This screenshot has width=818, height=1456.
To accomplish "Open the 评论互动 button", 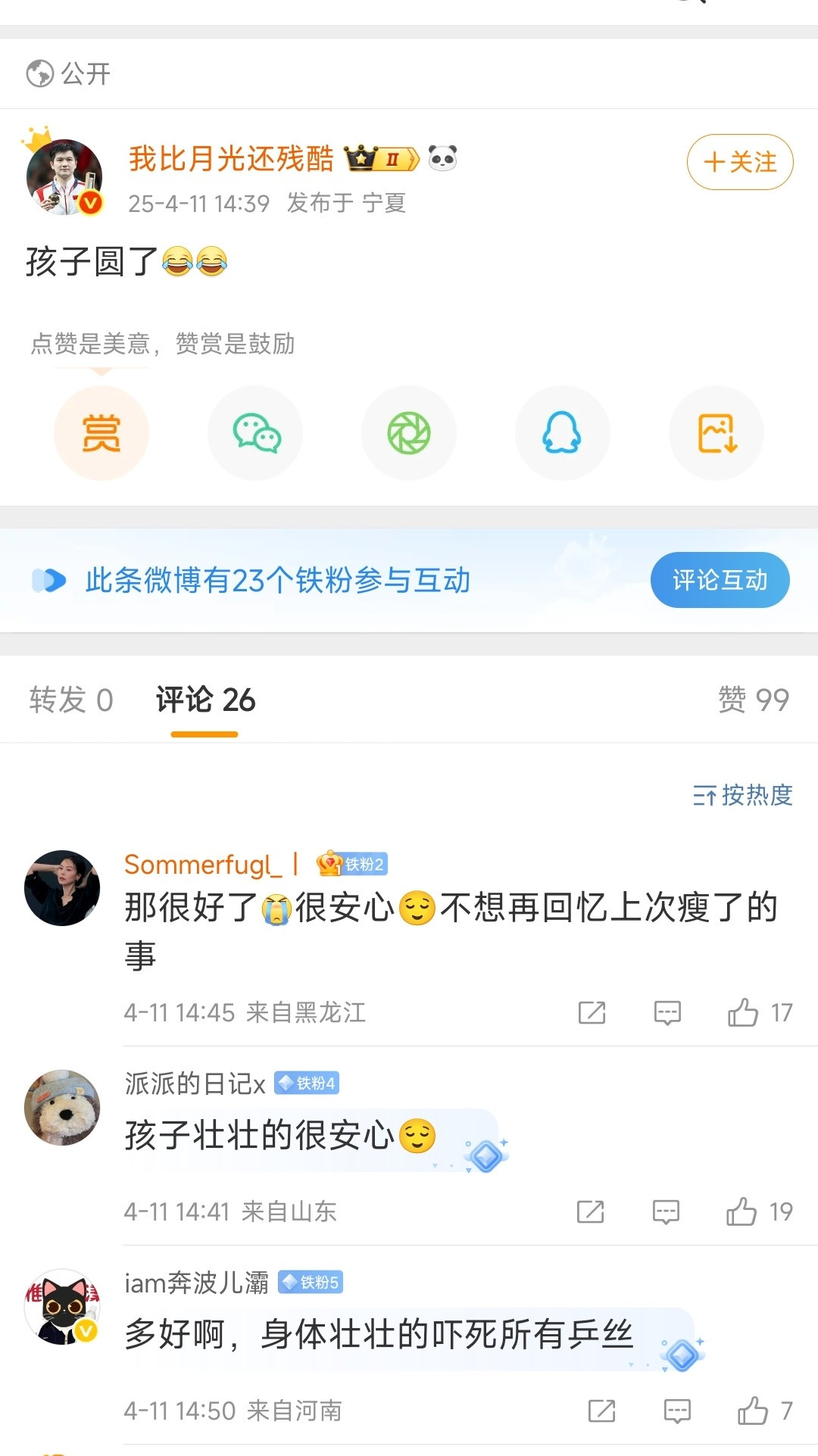I will (x=720, y=580).
